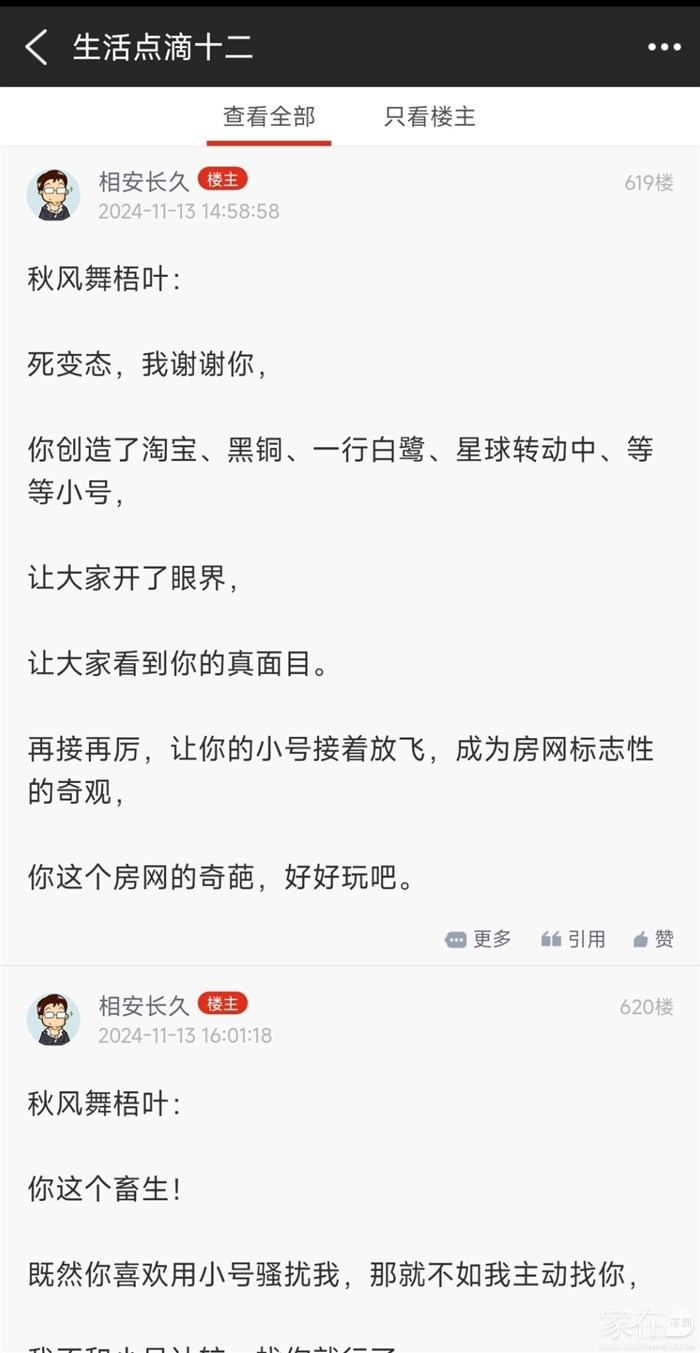Open the three-dot overflow menu
Screen dimensions: 700x1353
point(664,47)
